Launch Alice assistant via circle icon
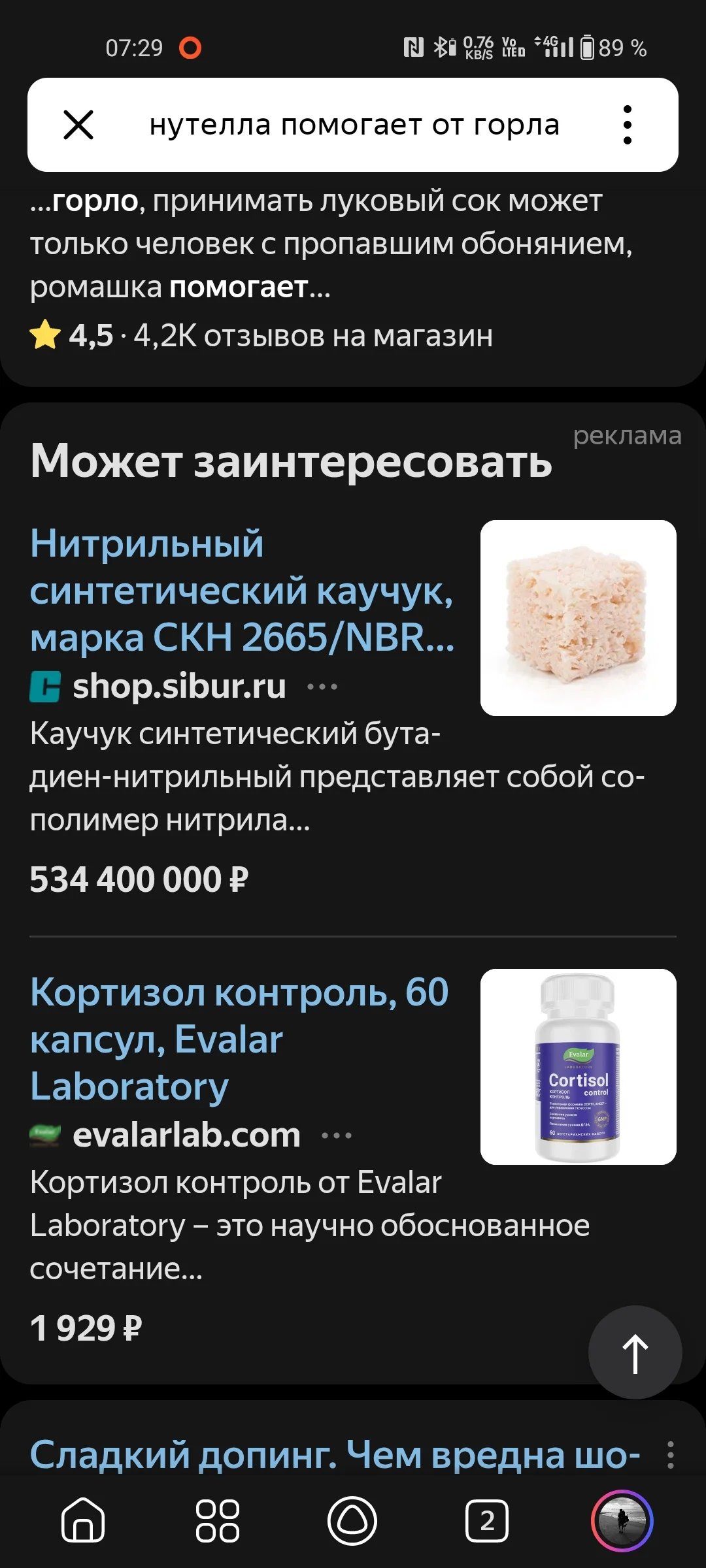The height and width of the screenshot is (1568, 706). tap(353, 1520)
